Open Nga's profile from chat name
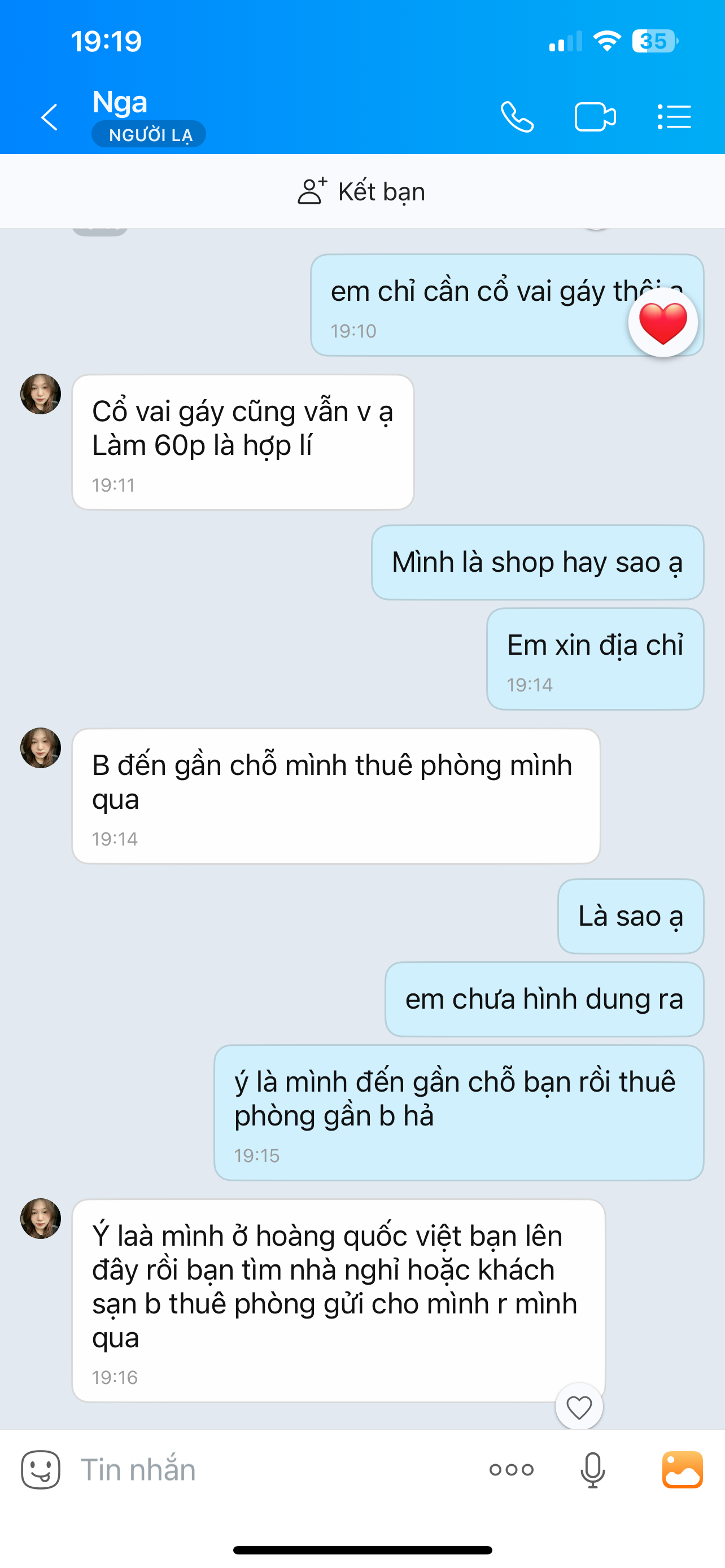Screen dimensions: 725x1568 120,102
